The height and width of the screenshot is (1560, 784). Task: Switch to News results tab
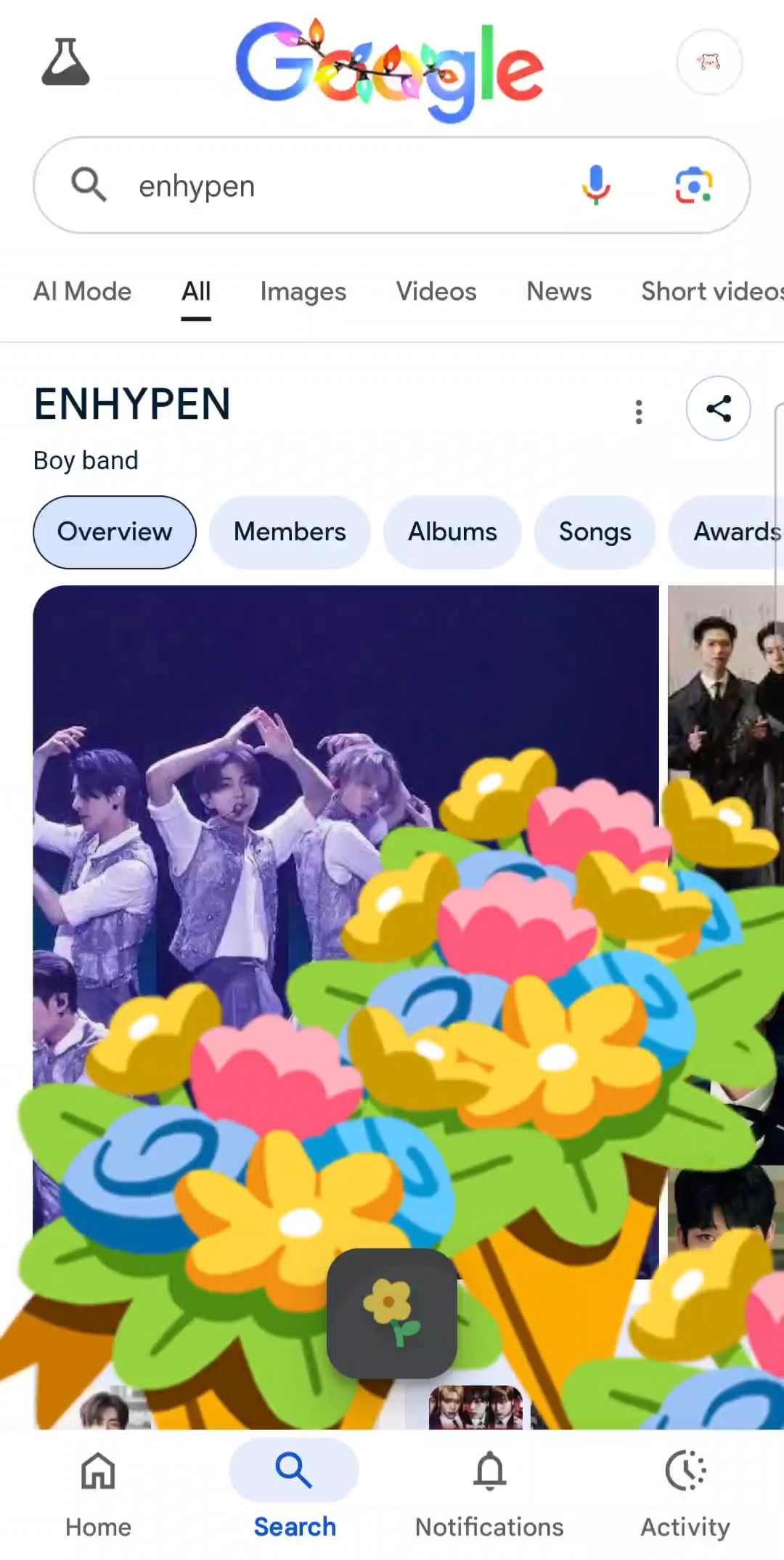(x=558, y=291)
